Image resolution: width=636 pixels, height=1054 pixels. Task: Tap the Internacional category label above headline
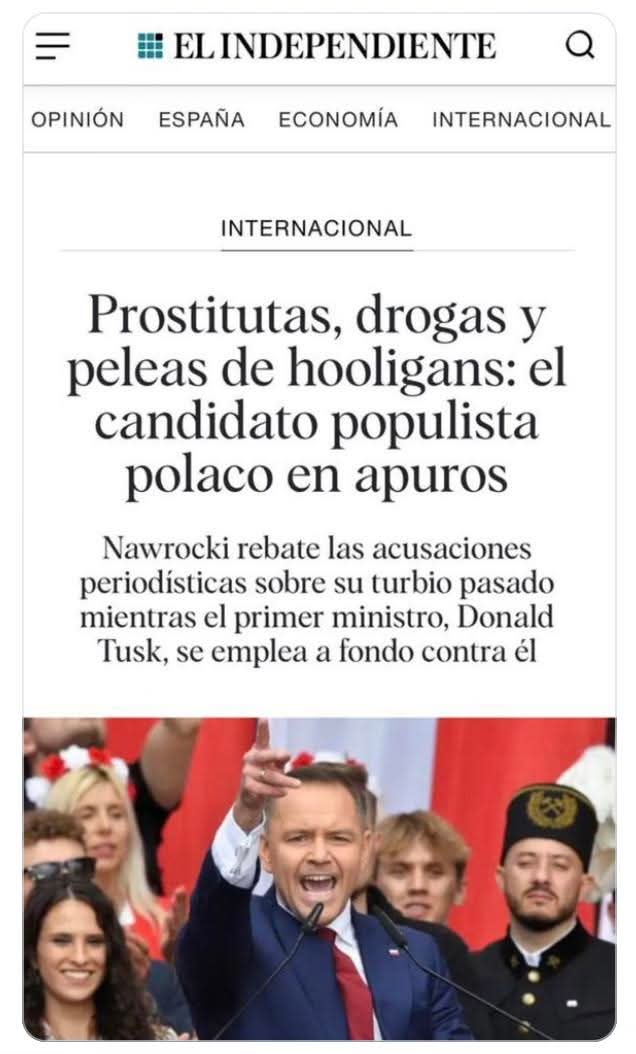pos(317,229)
